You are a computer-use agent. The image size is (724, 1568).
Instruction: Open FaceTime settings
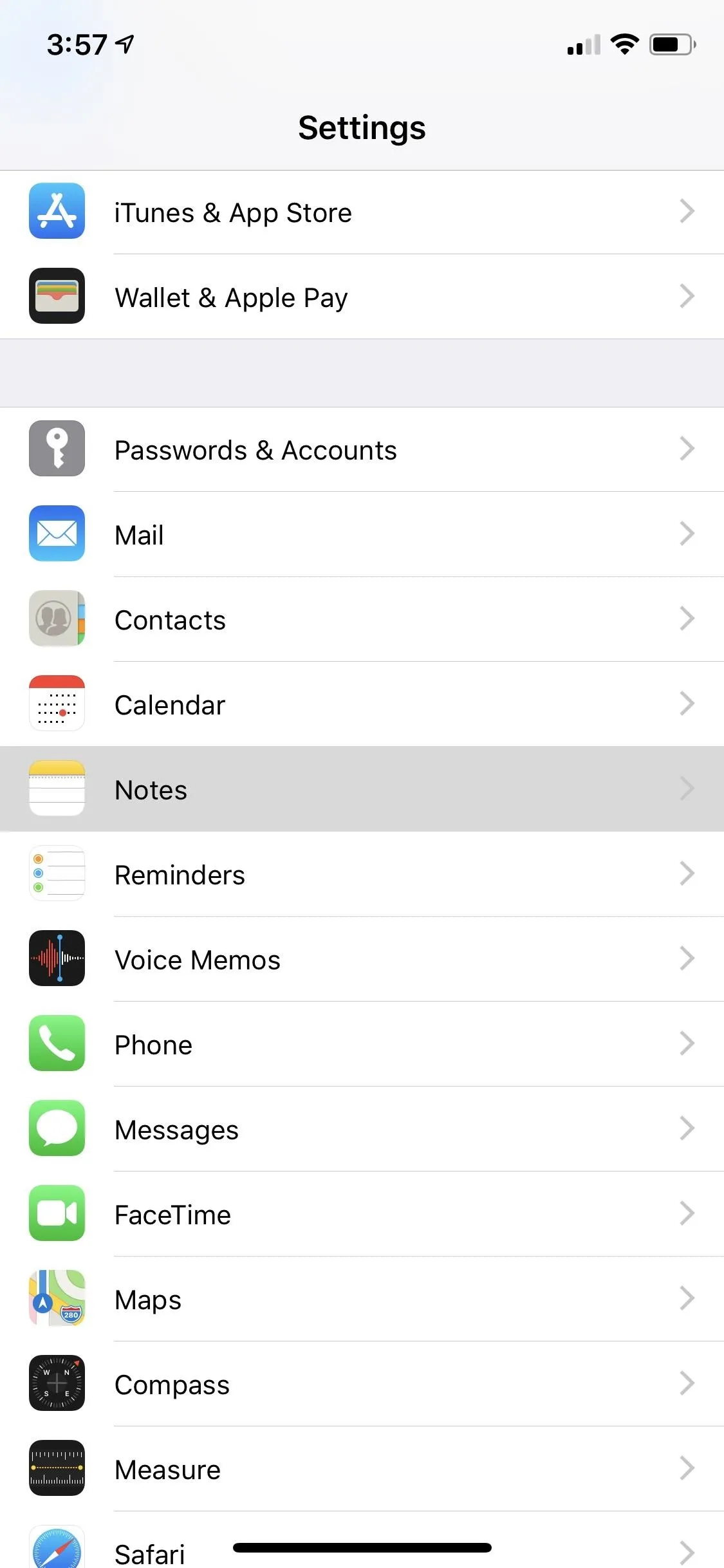[362, 1214]
